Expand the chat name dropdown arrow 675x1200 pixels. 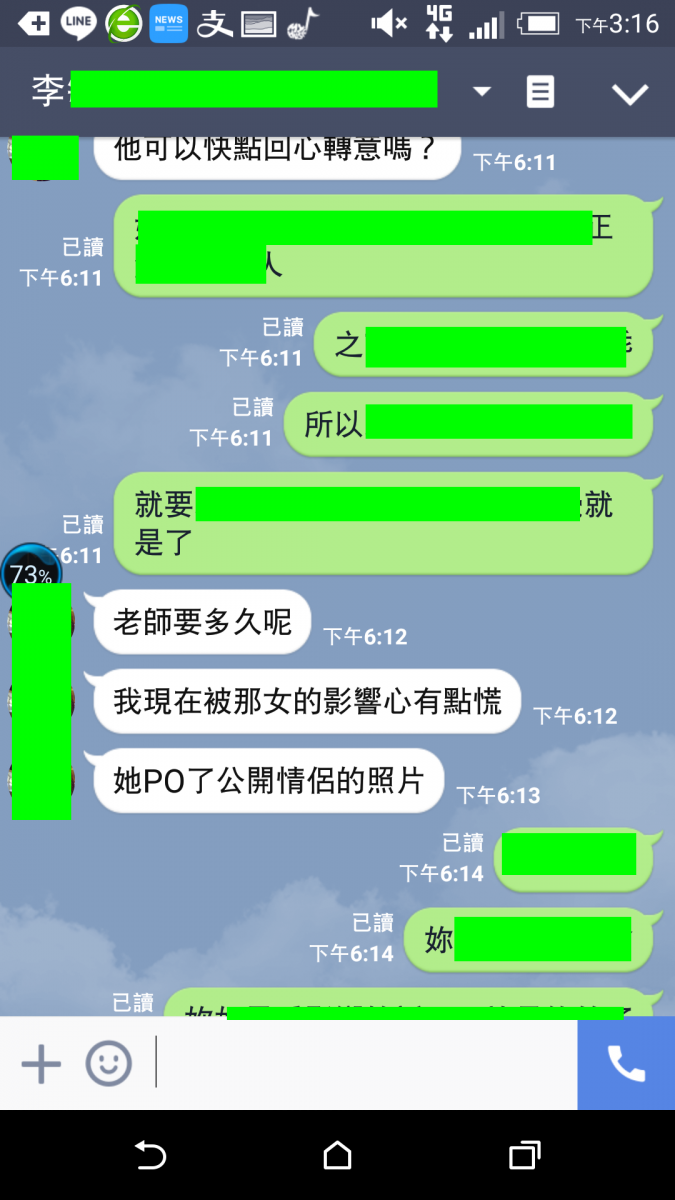pyautogui.click(x=482, y=92)
